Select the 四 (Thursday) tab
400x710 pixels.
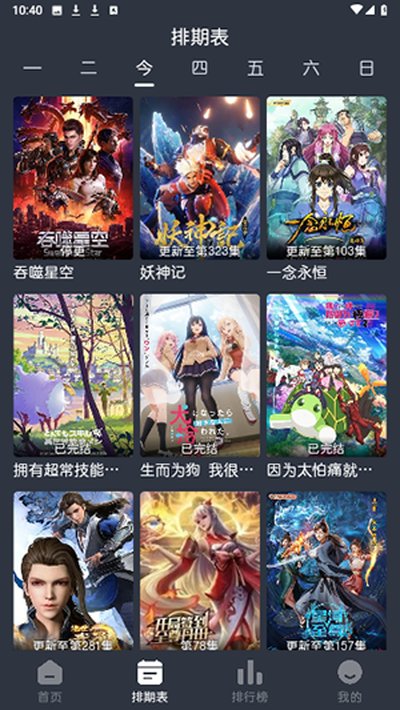pyautogui.click(x=200, y=69)
